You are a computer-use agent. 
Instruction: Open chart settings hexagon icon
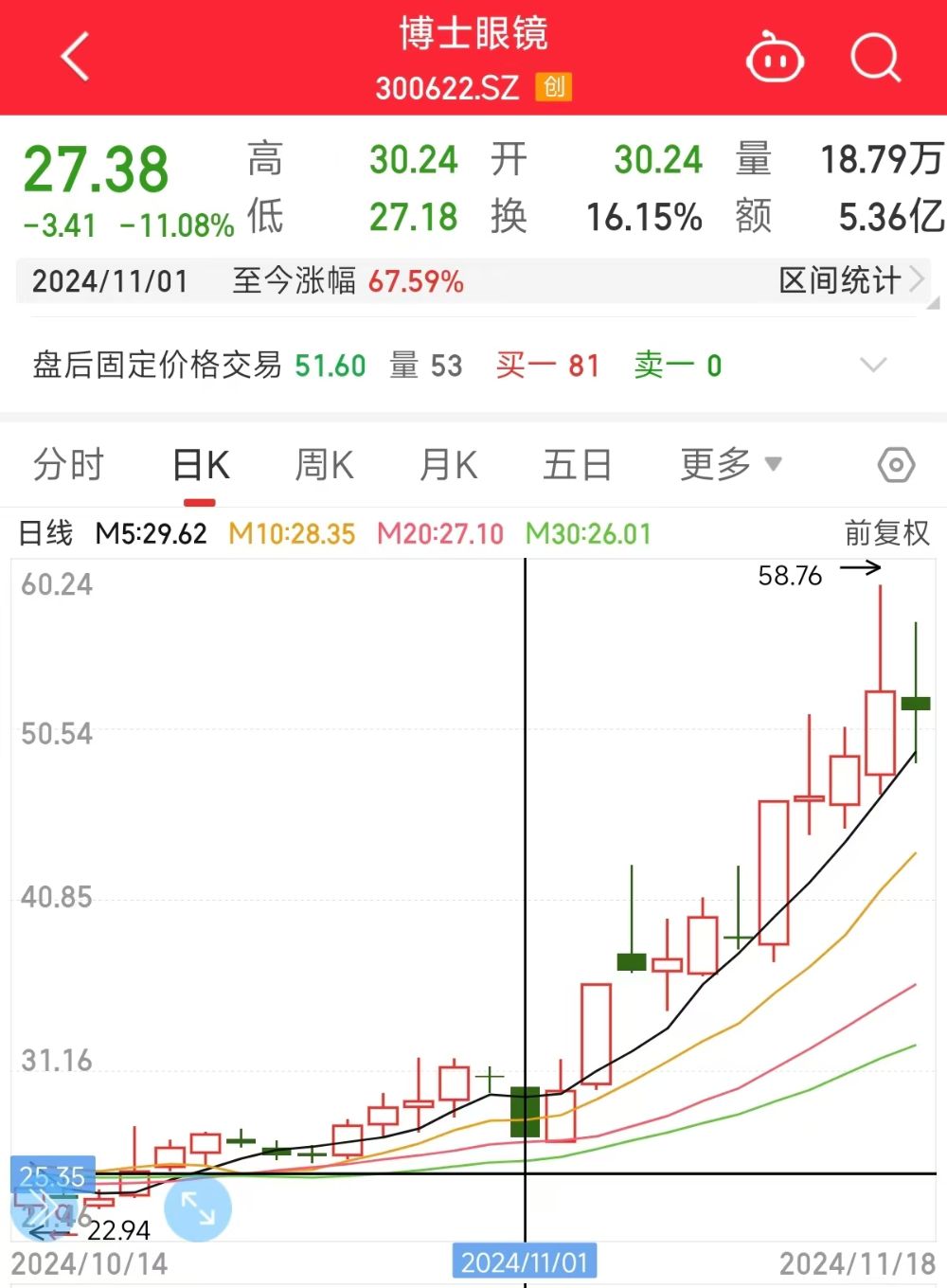tap(896, 465)
